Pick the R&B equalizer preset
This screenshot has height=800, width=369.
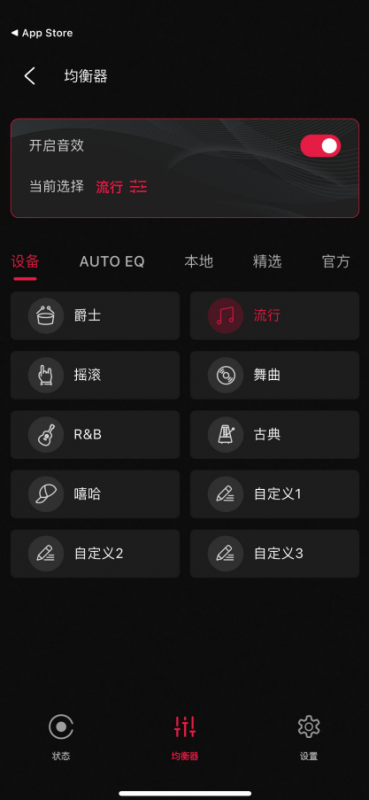click(95, 435)
